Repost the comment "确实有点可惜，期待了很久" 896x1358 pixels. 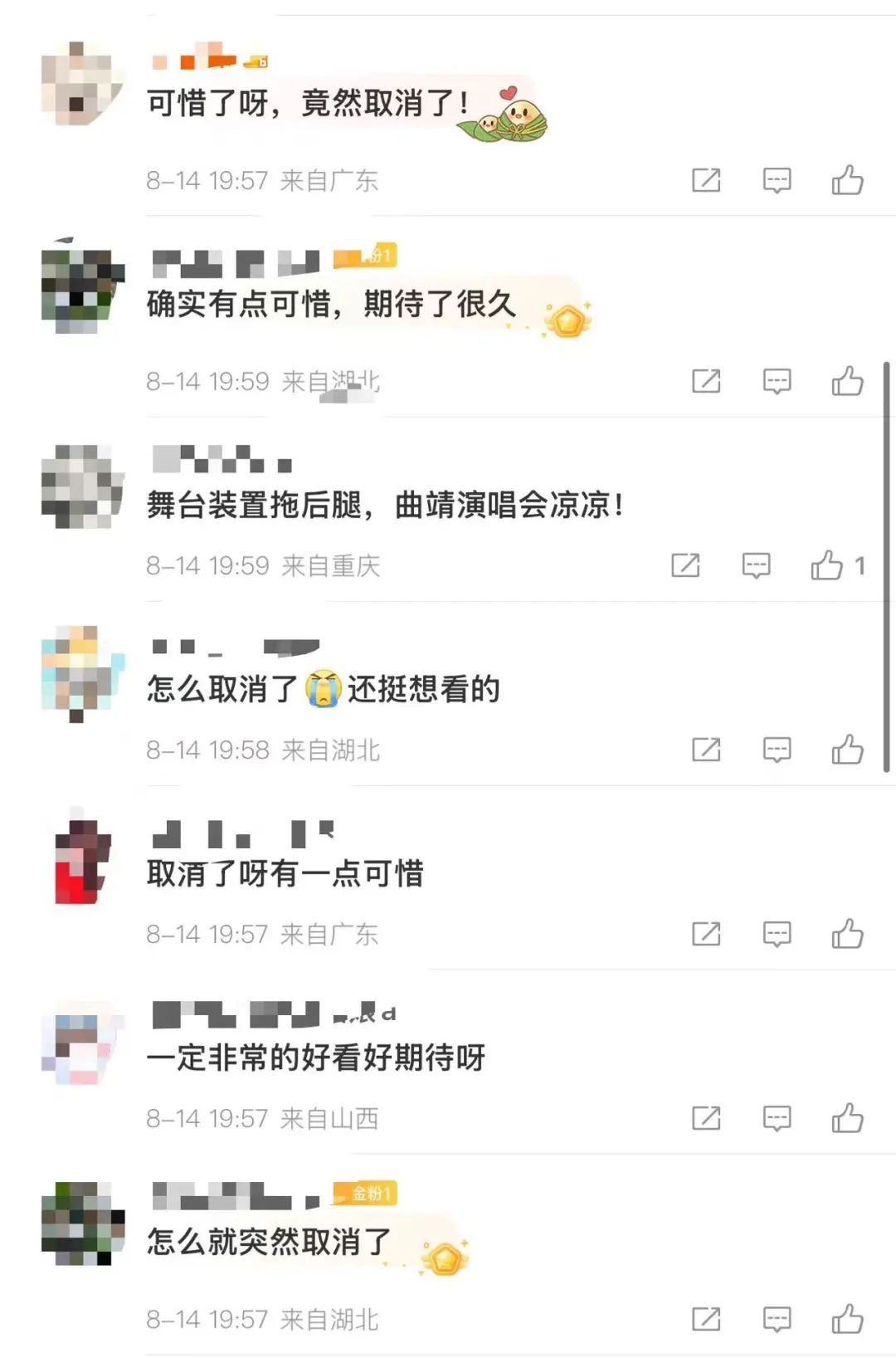[706, 381]
